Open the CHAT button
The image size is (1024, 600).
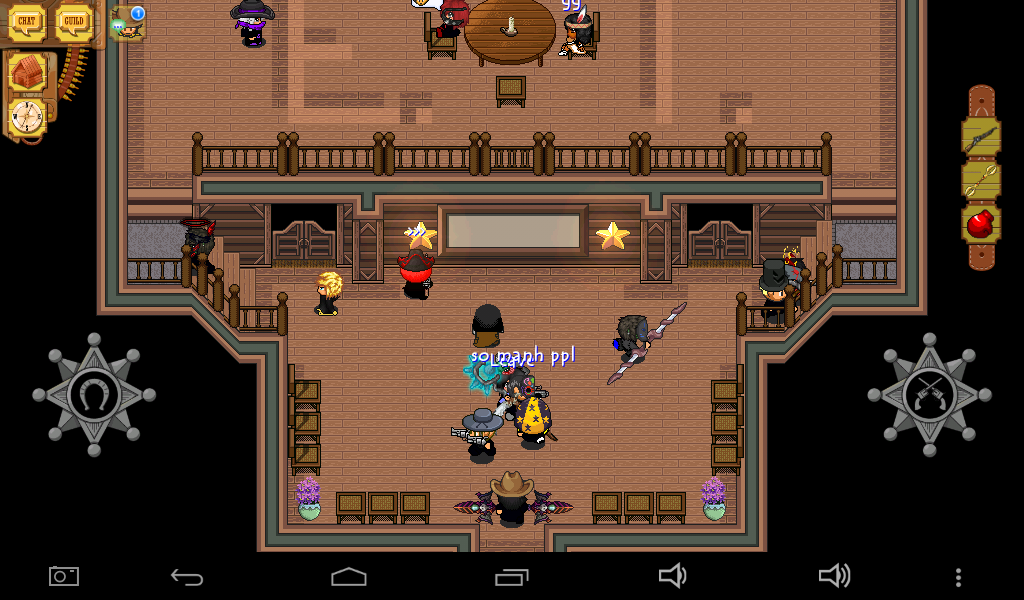27,22
